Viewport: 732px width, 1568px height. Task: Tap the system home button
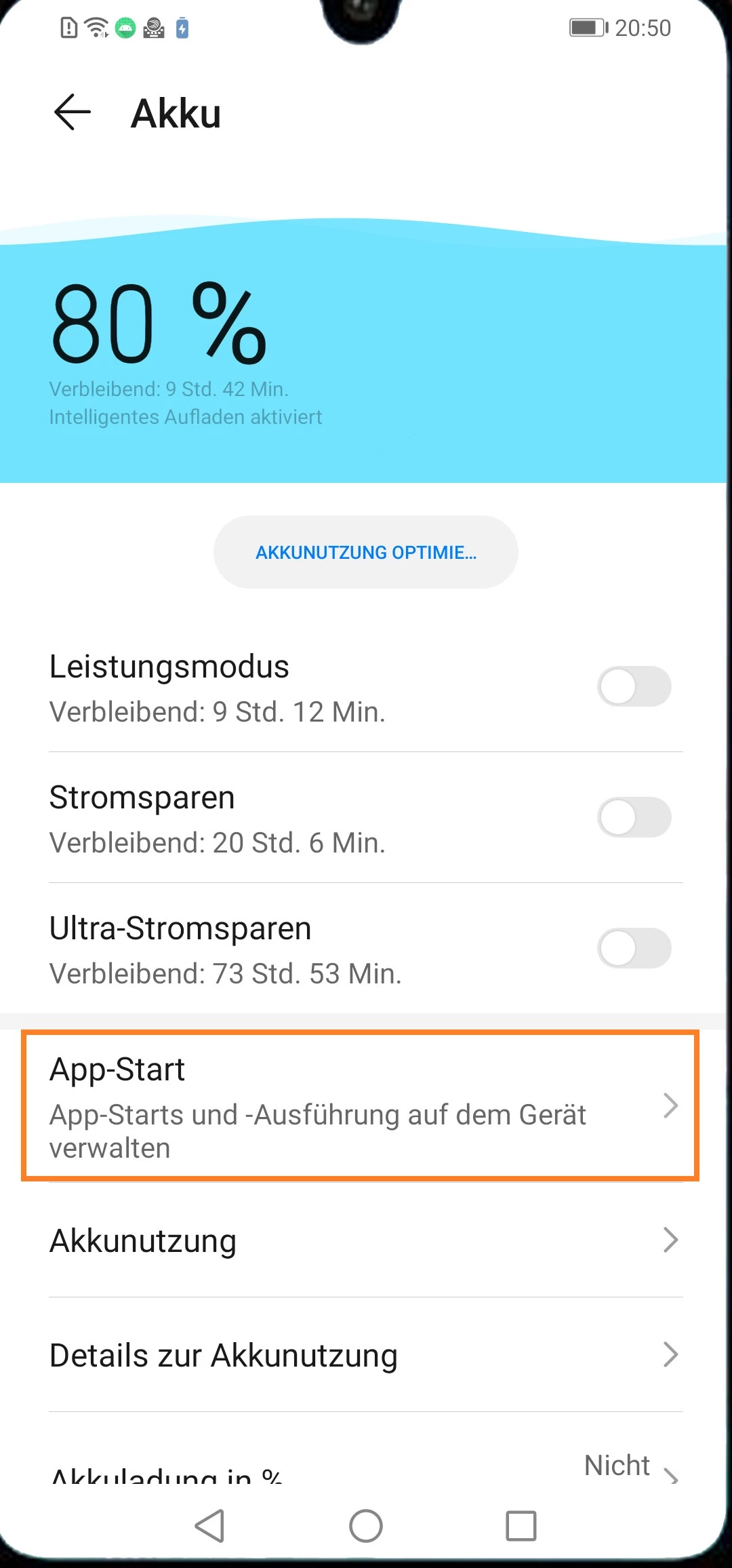pyautogui.click(x=366, y=1527)
